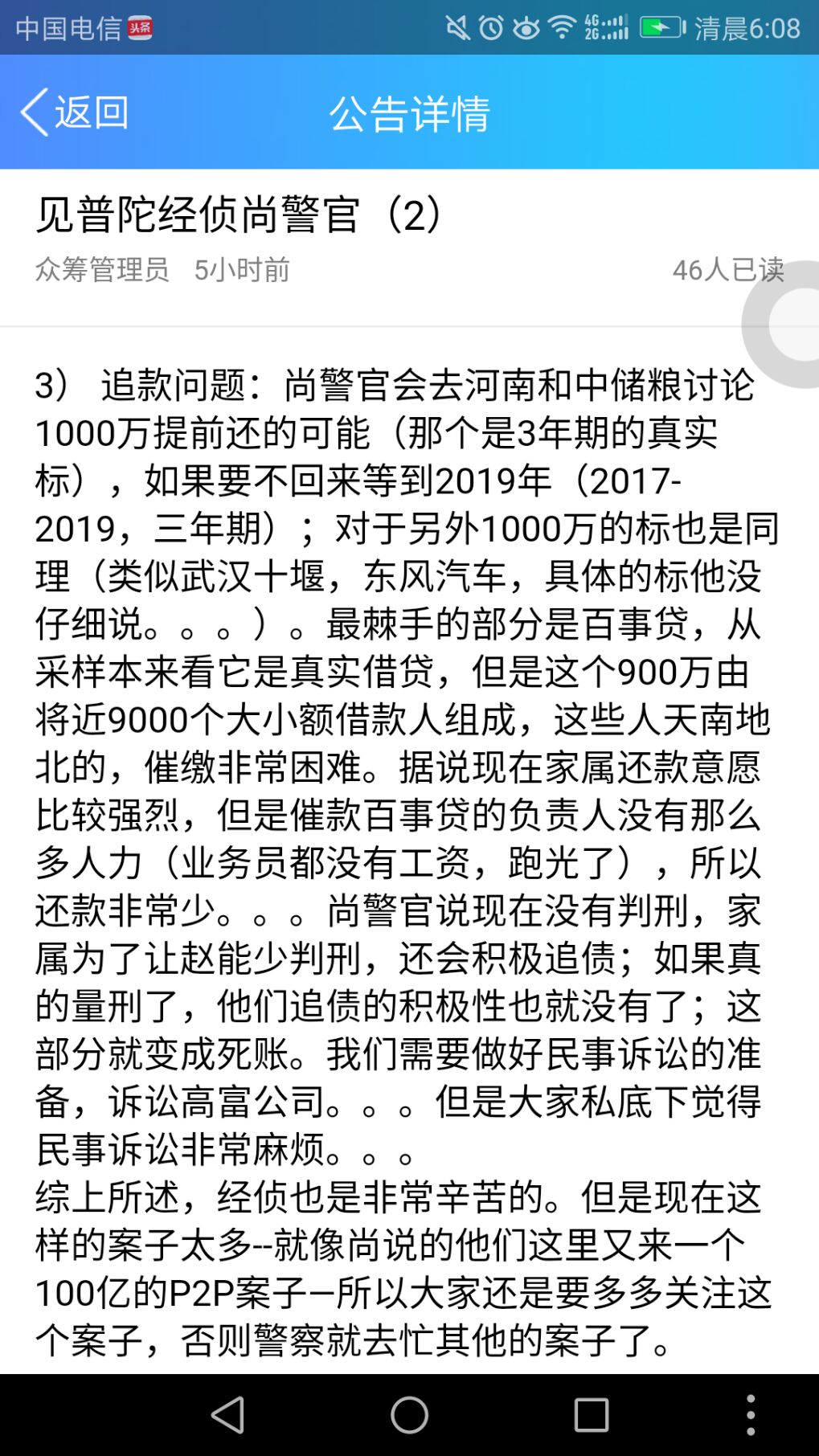Open the navigation bar overflow menu

click(x=750, y=1415)
